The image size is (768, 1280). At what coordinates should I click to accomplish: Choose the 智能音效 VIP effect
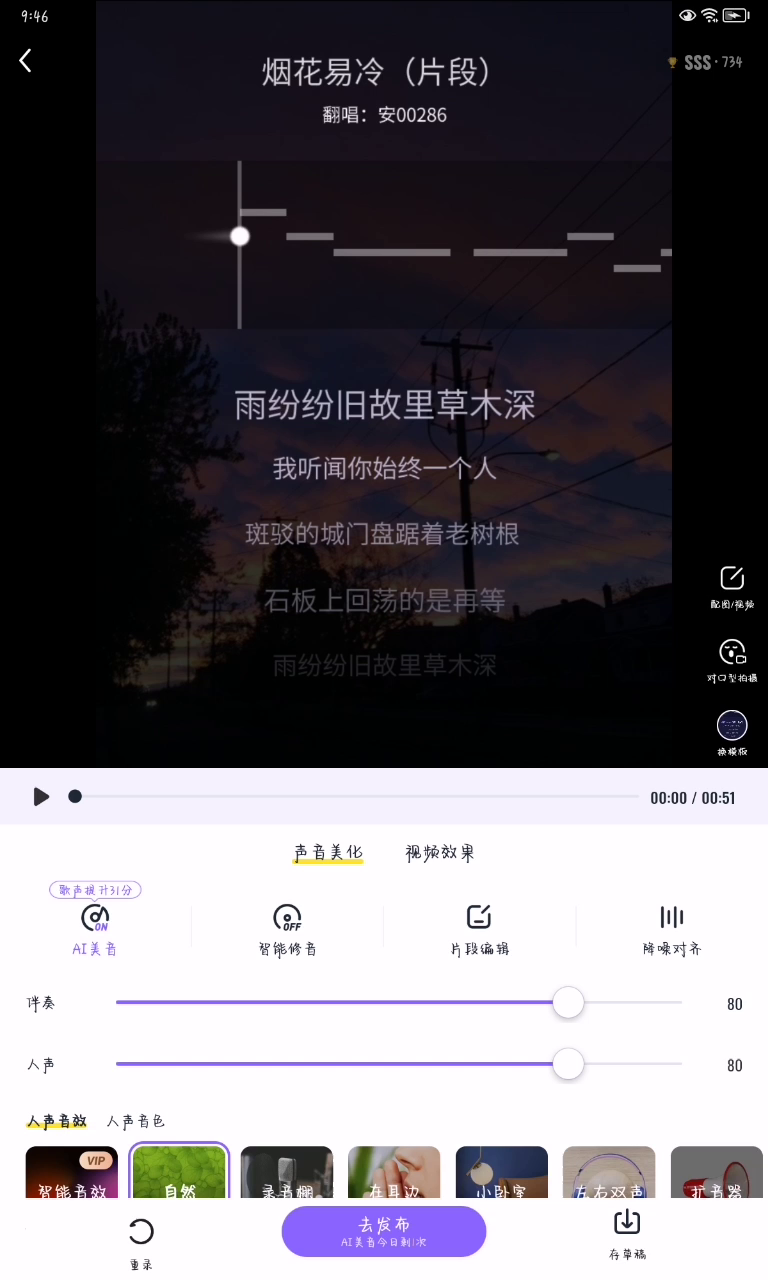point(72,1174)
